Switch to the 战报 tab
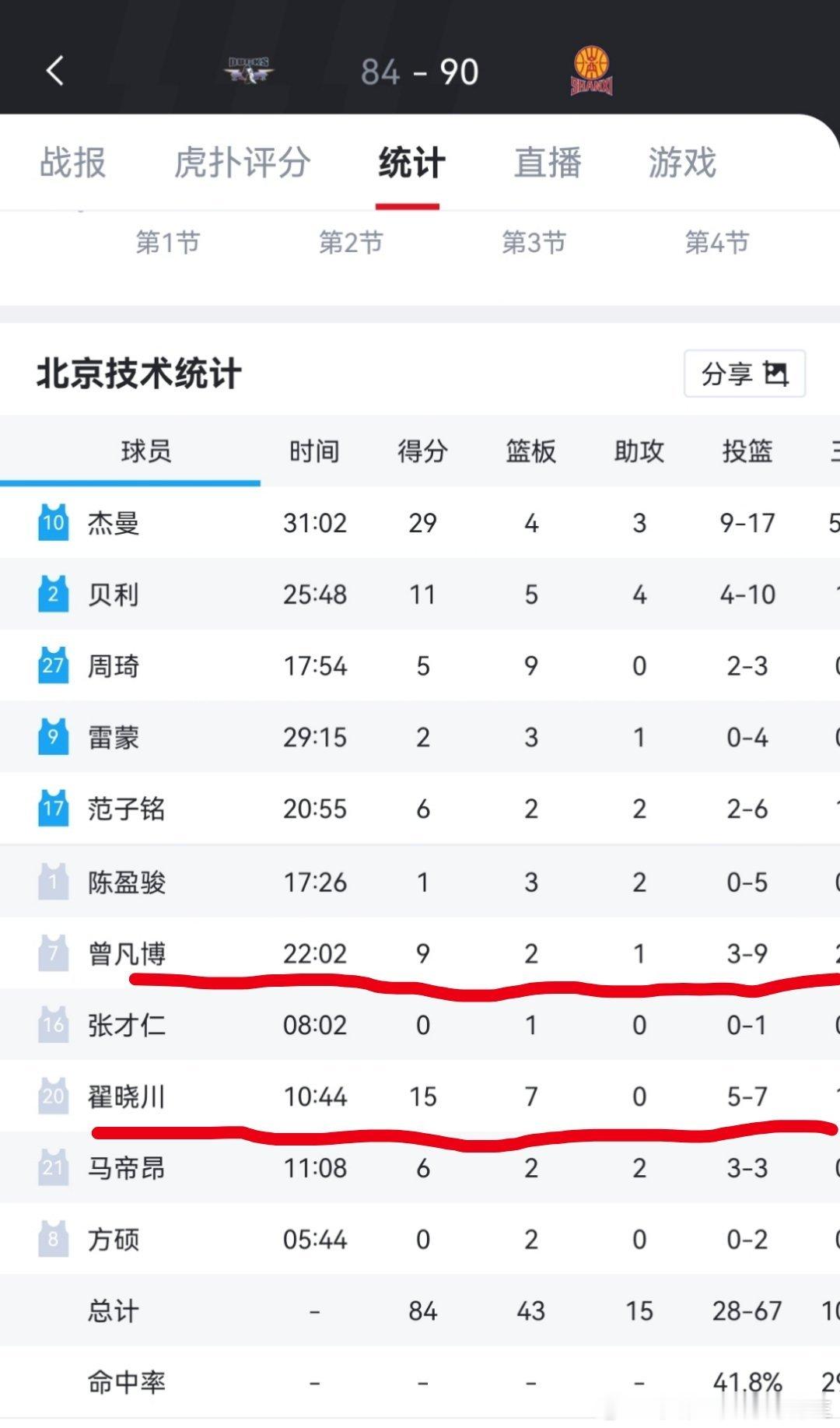Image resolution: width=840 pixels, height=1428 pixels. (x=72, y=163)
